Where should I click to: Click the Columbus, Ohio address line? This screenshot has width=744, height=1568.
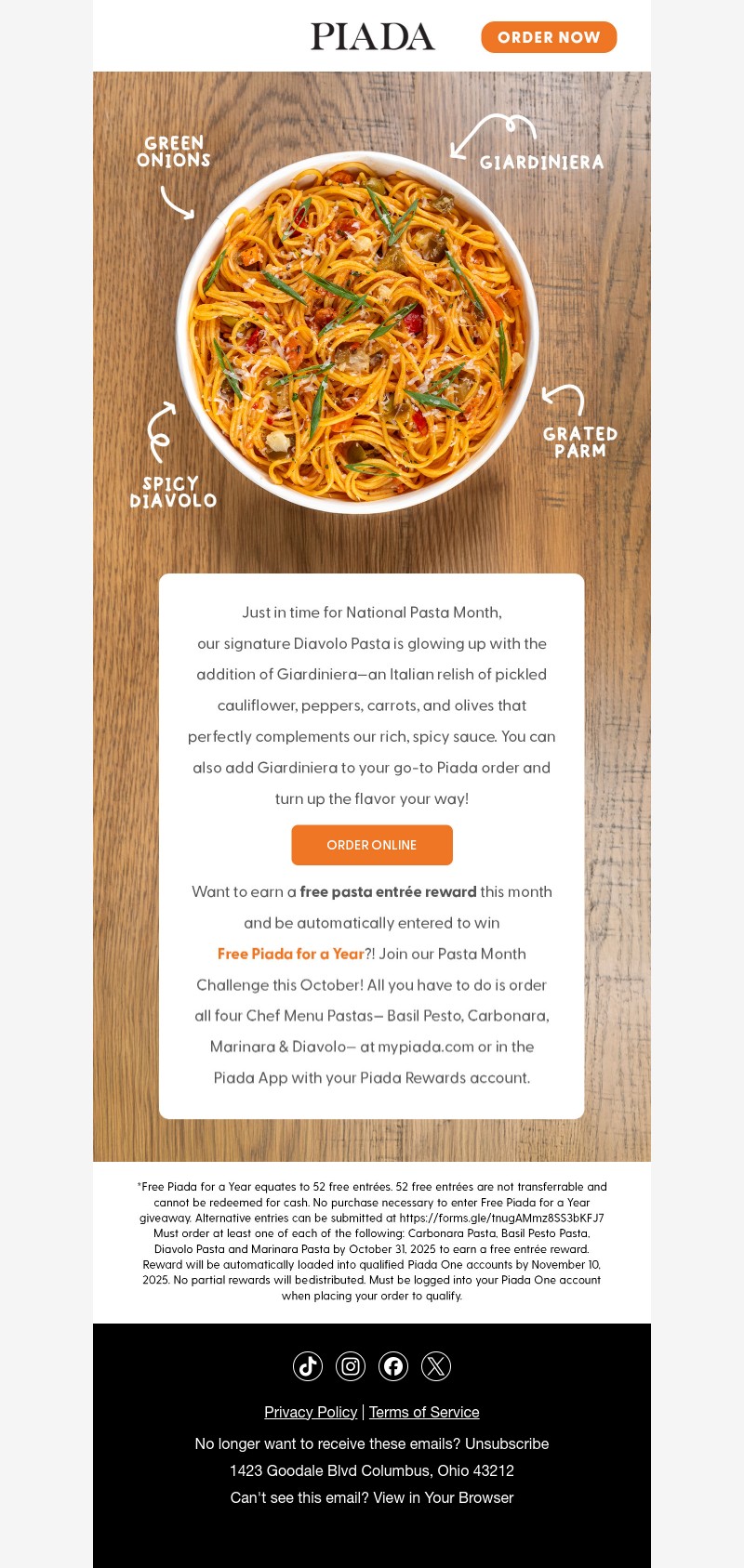coord(371,1470)
